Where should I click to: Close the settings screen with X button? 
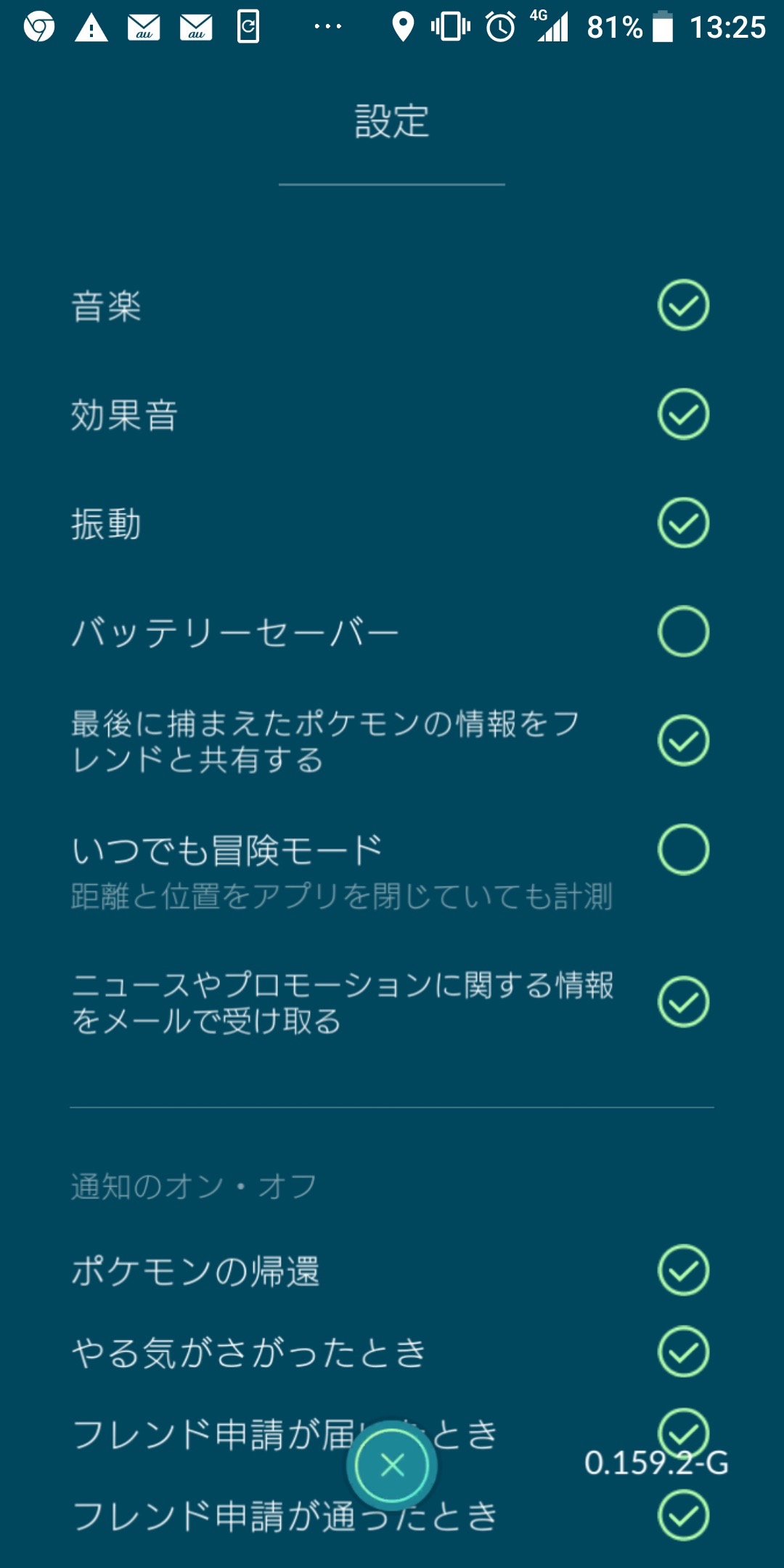[x=392, y=1465]
